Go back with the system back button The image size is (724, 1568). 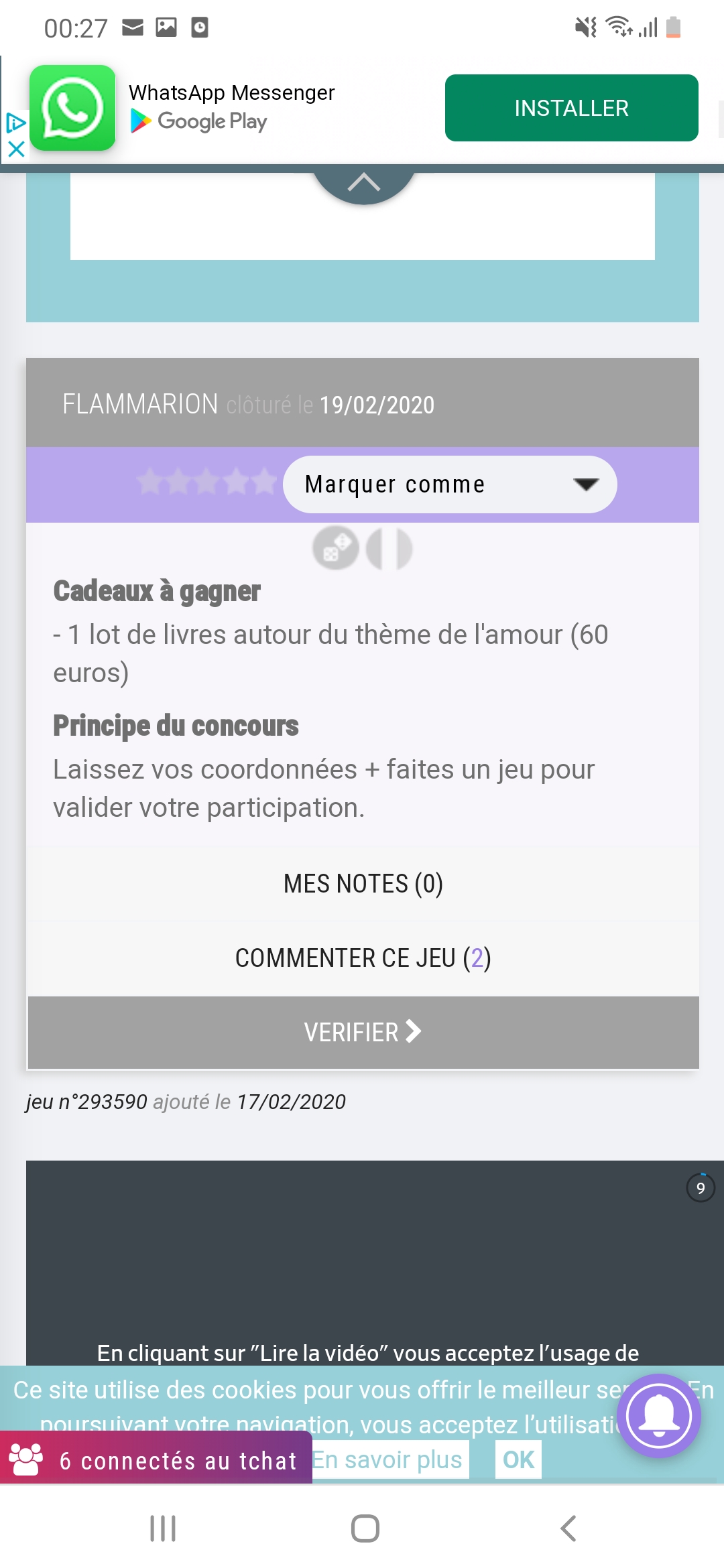(568, 1528)
